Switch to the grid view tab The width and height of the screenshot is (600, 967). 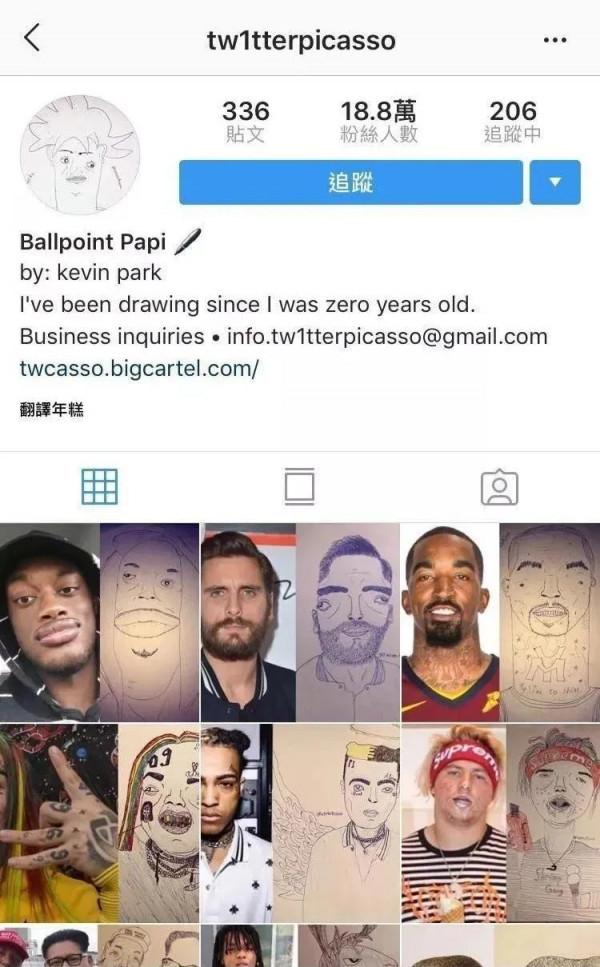click(x=99, y=487)
